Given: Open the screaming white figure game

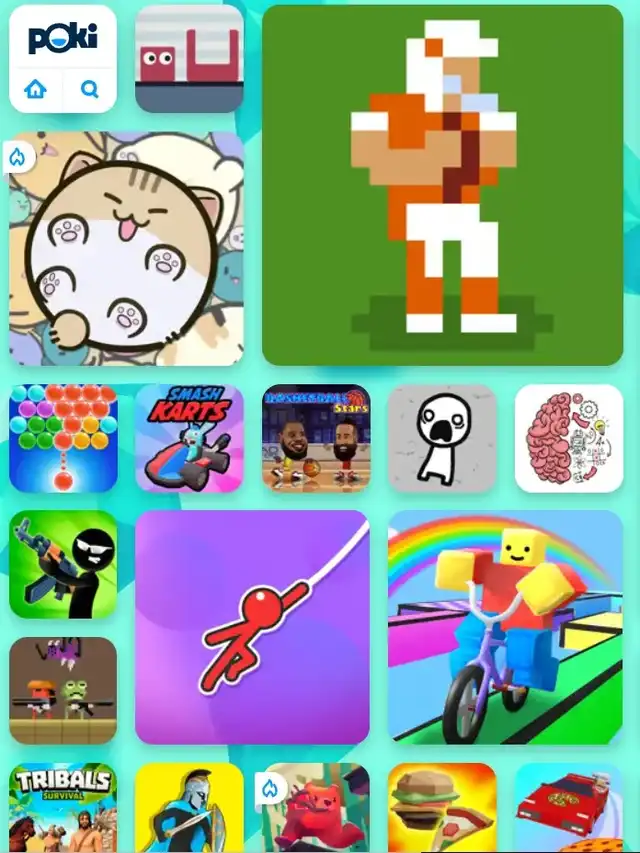Looking at the screenshot, I should tap(442, 438).
